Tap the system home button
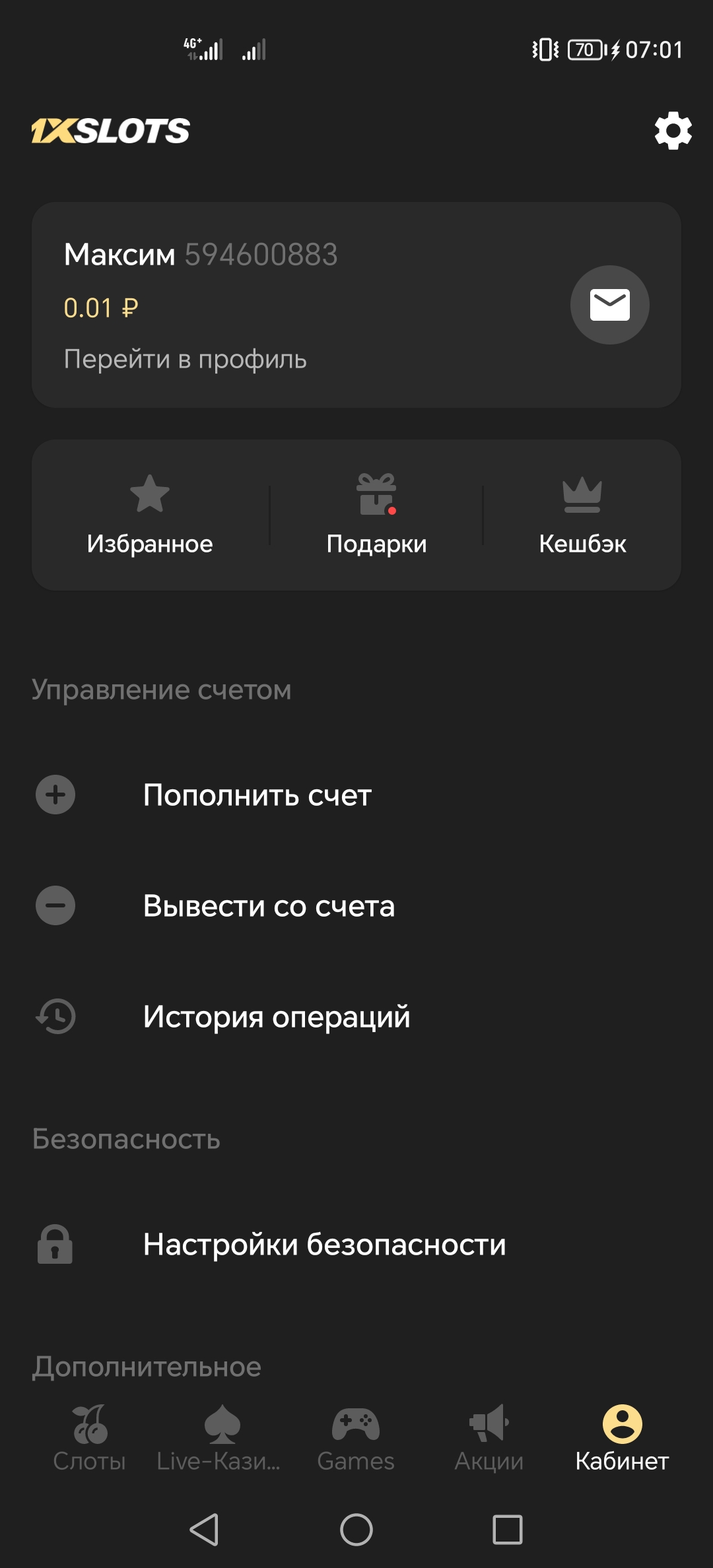This screenshot has width=713, height=1568. click(356, 1529)
